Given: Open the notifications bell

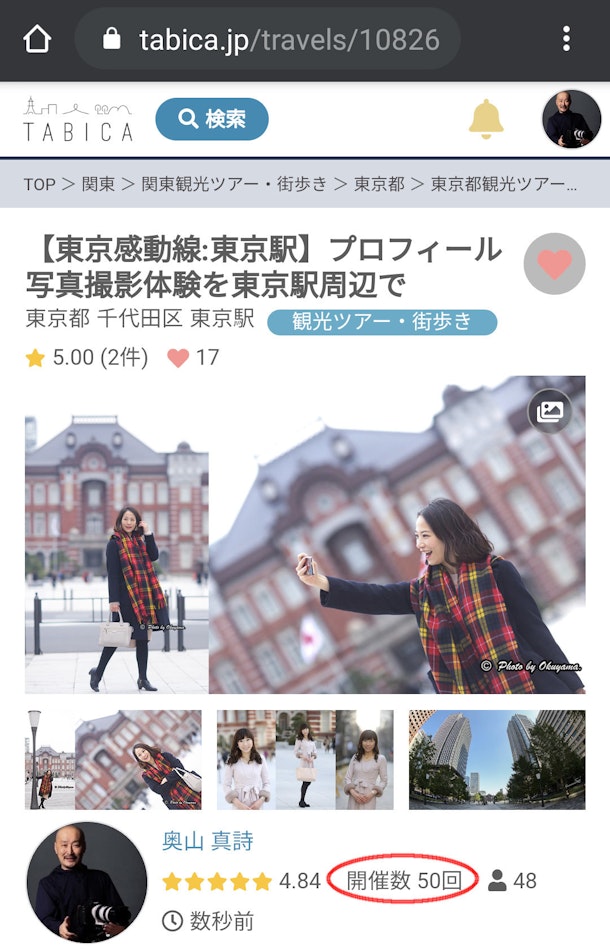Looking at the screenshot, I should 487,120.
